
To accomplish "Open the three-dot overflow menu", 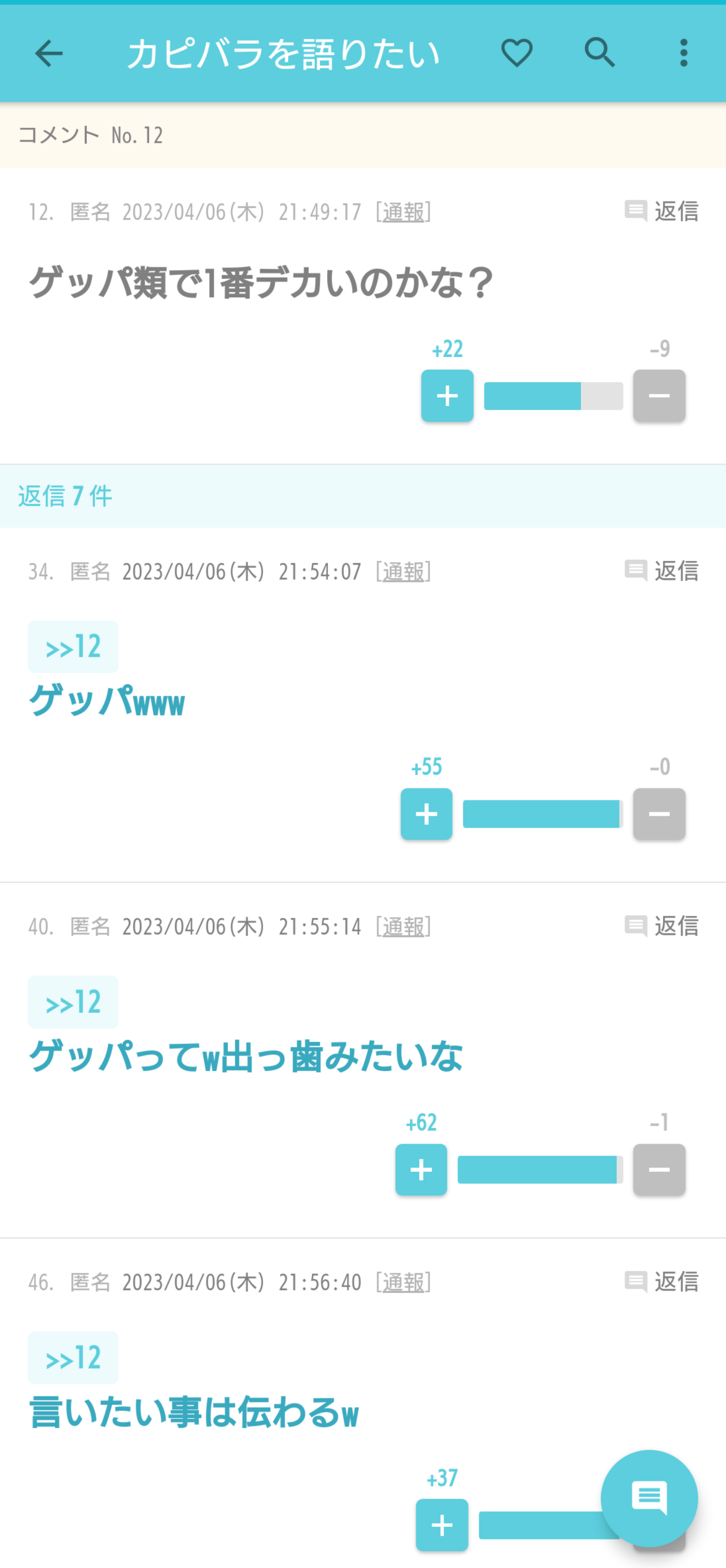I will point(684,53).
